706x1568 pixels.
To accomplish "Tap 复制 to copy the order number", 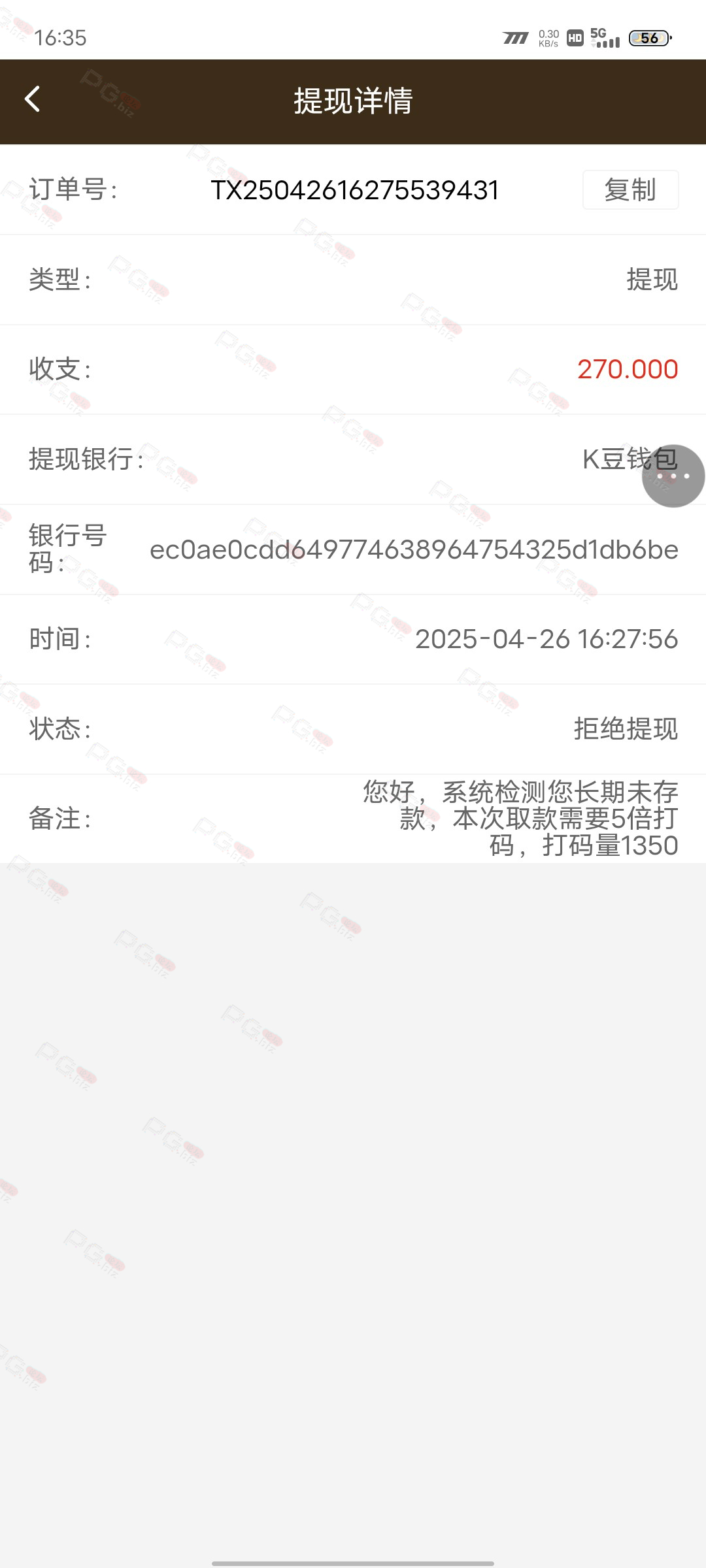I will coord(630,190).
